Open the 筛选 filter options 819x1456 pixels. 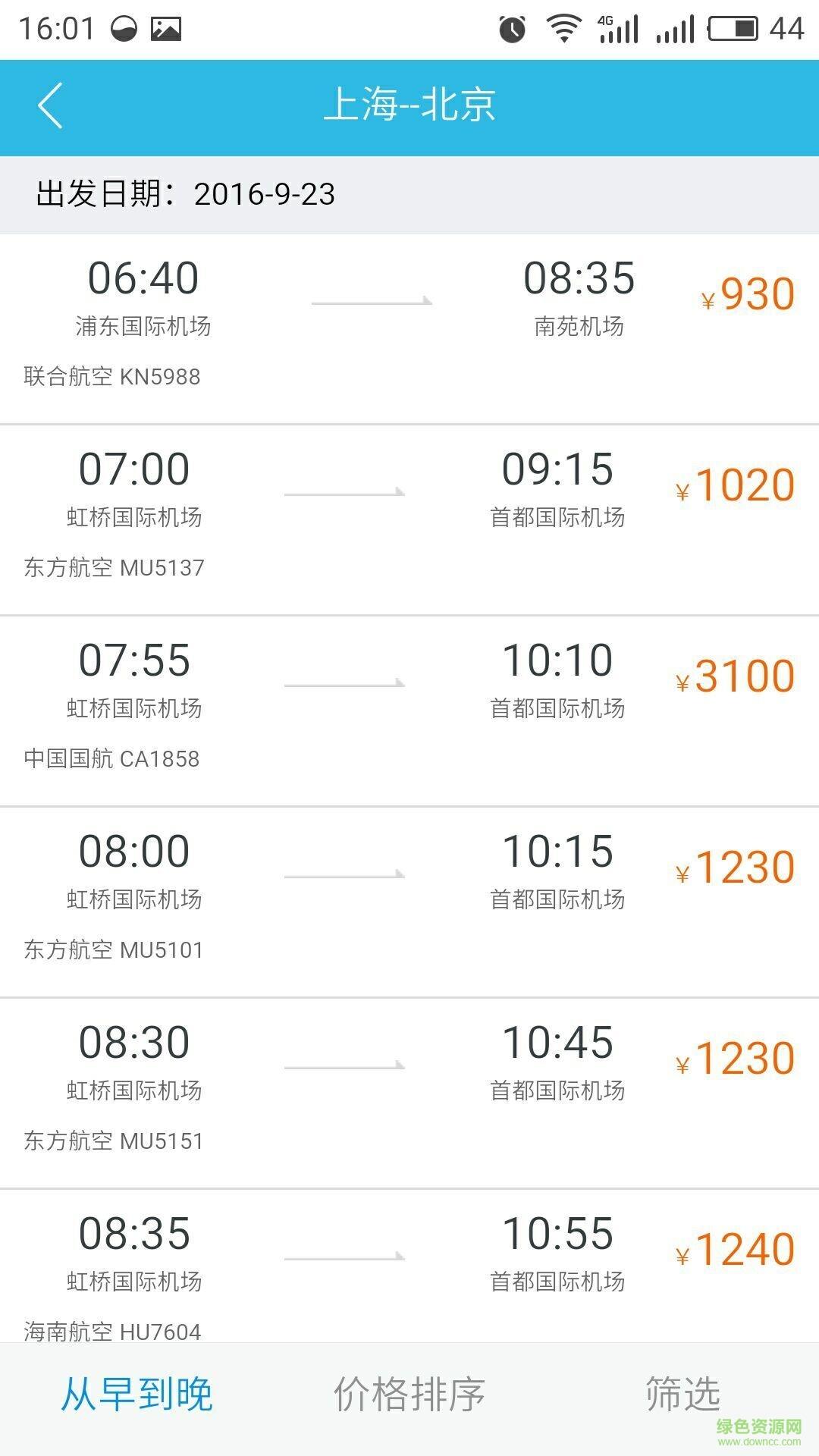[682, 1394]
